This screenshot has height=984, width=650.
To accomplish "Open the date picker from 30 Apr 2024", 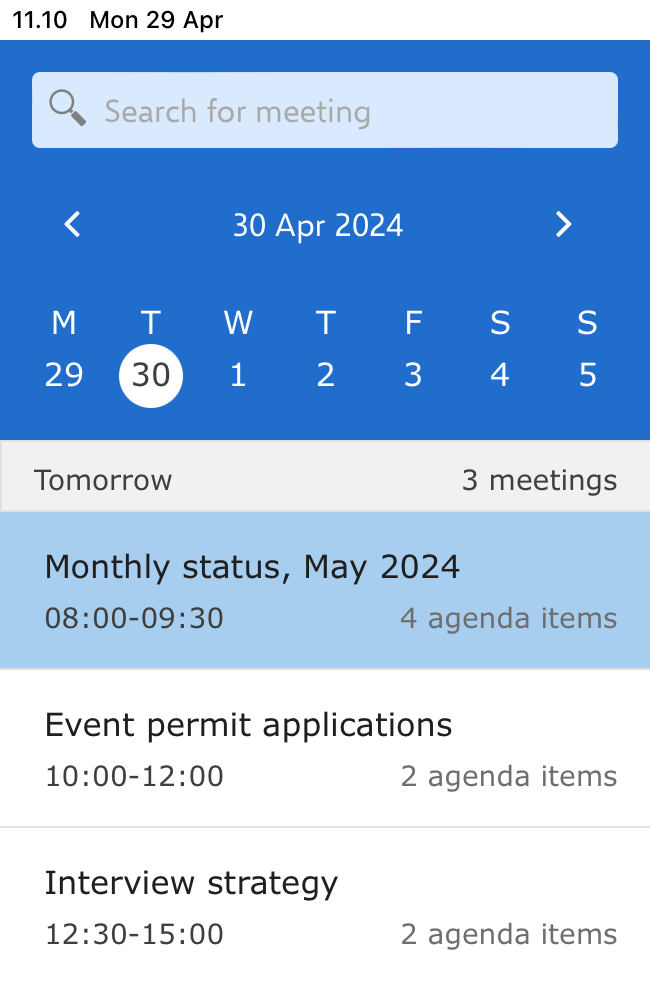I will tap(318, 226).
